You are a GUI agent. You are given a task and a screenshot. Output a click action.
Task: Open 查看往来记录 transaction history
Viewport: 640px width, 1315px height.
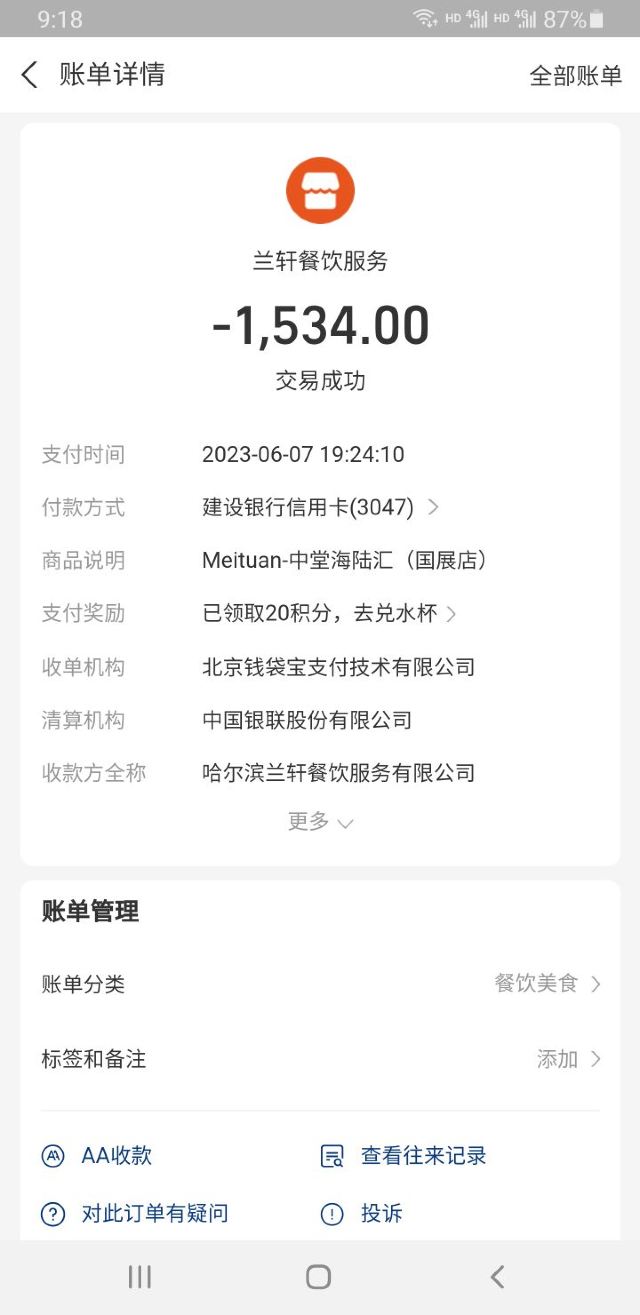pyautogui.click(x=404, y=1156)
